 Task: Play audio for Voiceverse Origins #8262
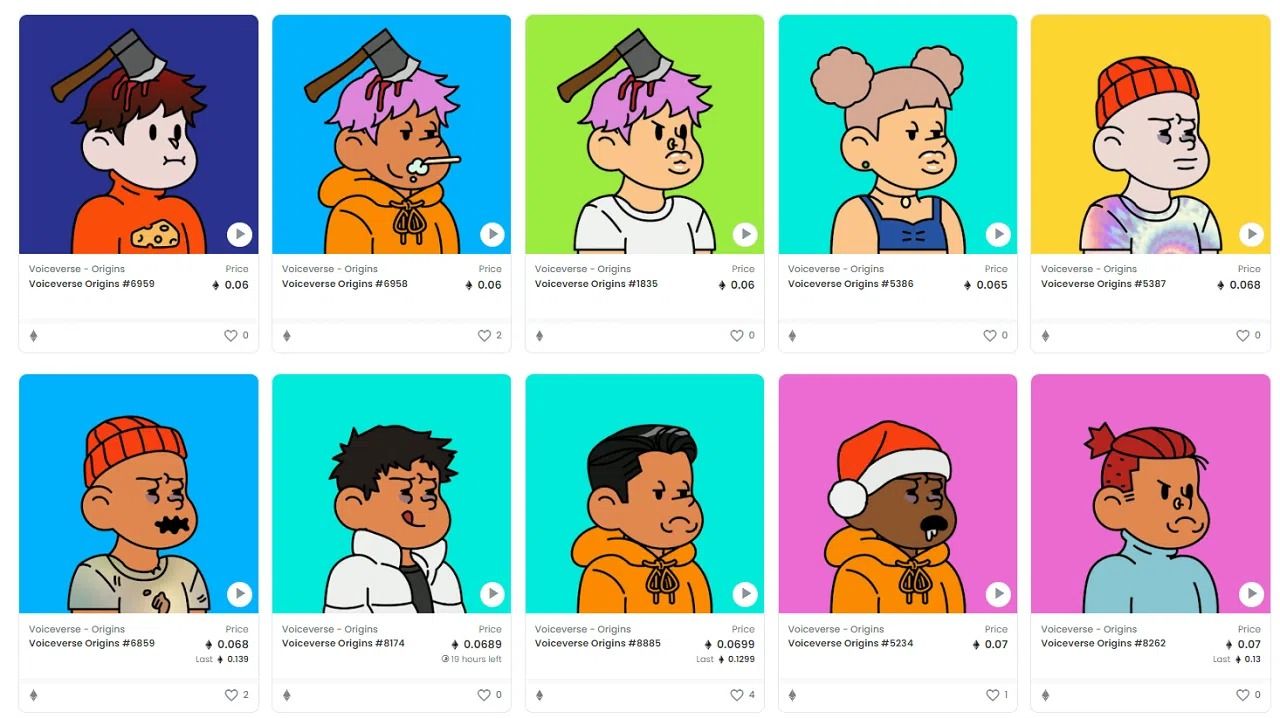point(1251,594)
